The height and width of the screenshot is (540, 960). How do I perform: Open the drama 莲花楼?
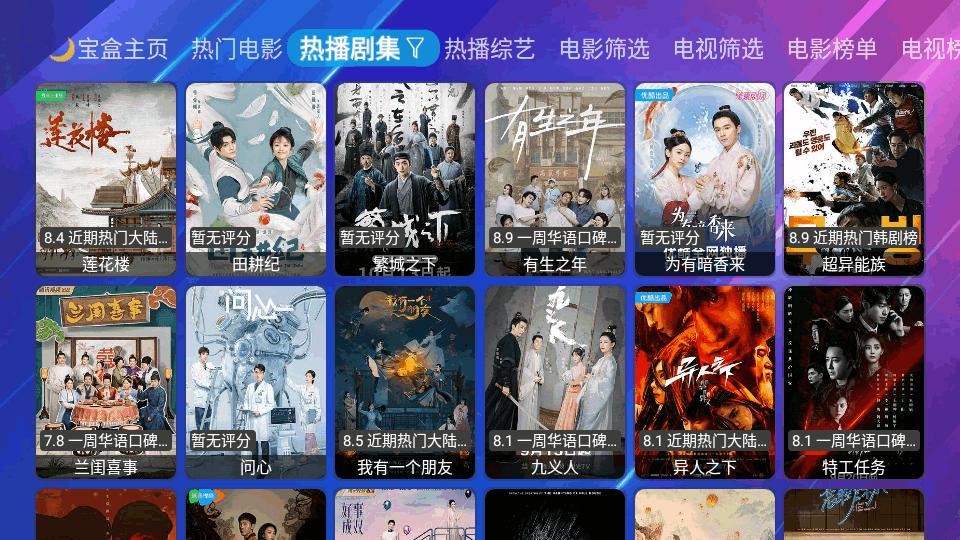click(106, 178)
